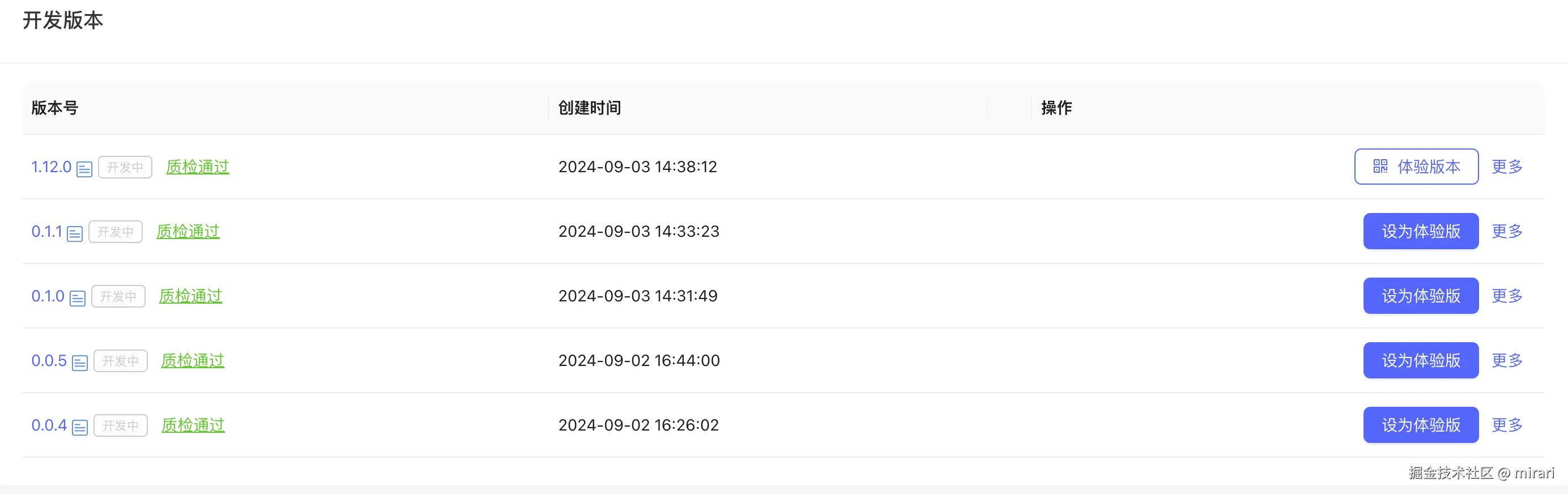This screenshot has width=1568, height=494.
Task: Tap version number 0.0.5 link
Action: (49, 361)
